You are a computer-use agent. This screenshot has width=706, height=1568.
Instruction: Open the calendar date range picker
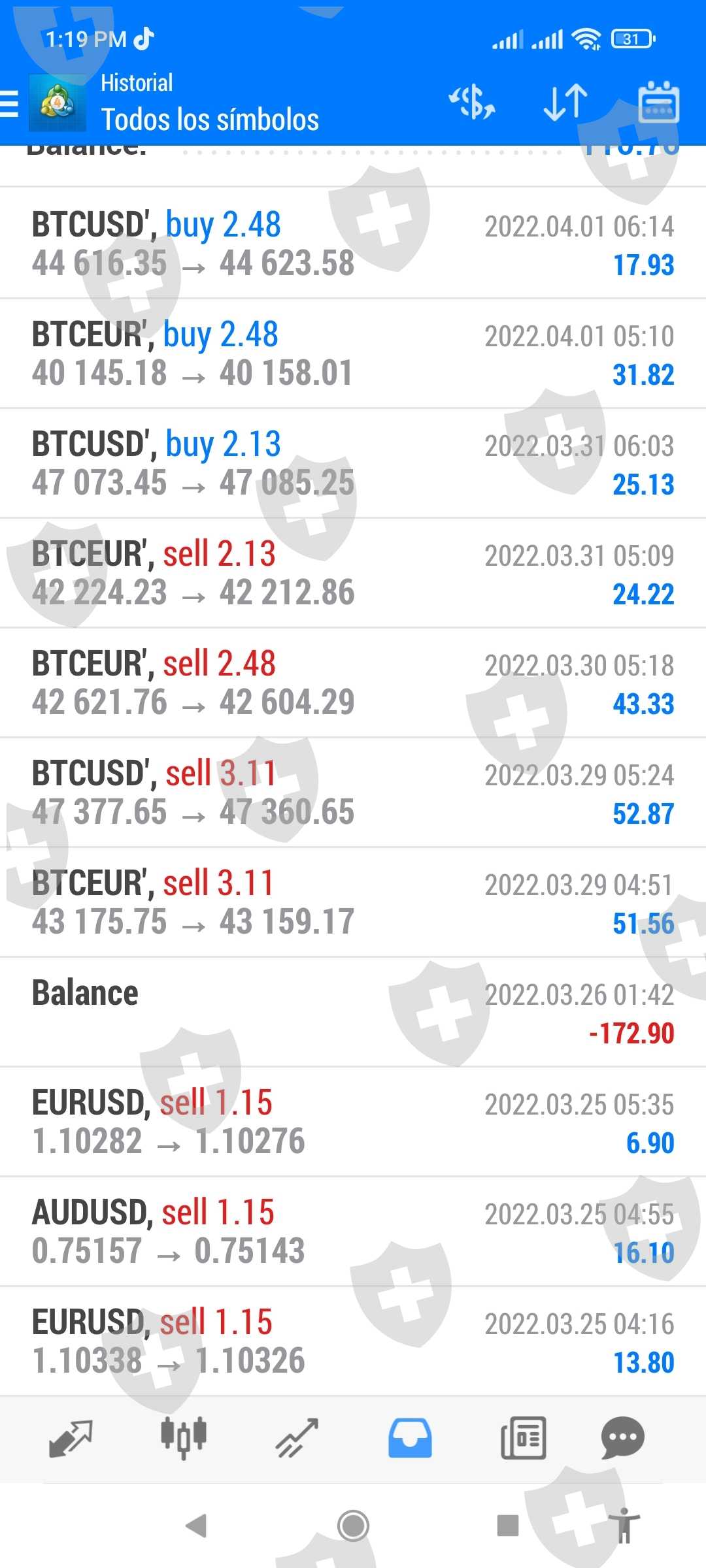point(658,103)
